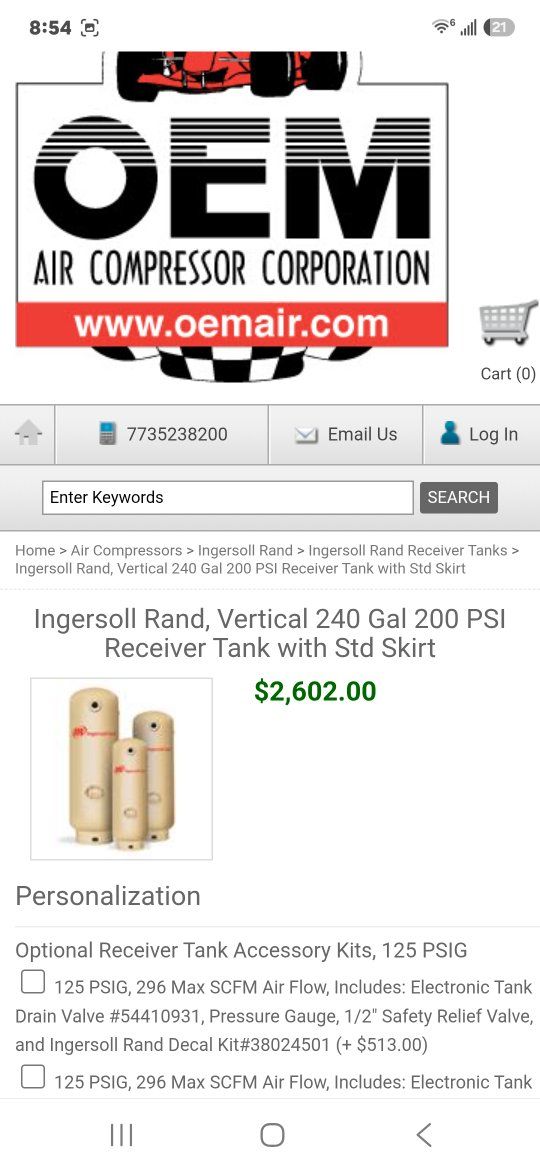Open the OEM Air Compressor logo banner

tap(232, 216)
